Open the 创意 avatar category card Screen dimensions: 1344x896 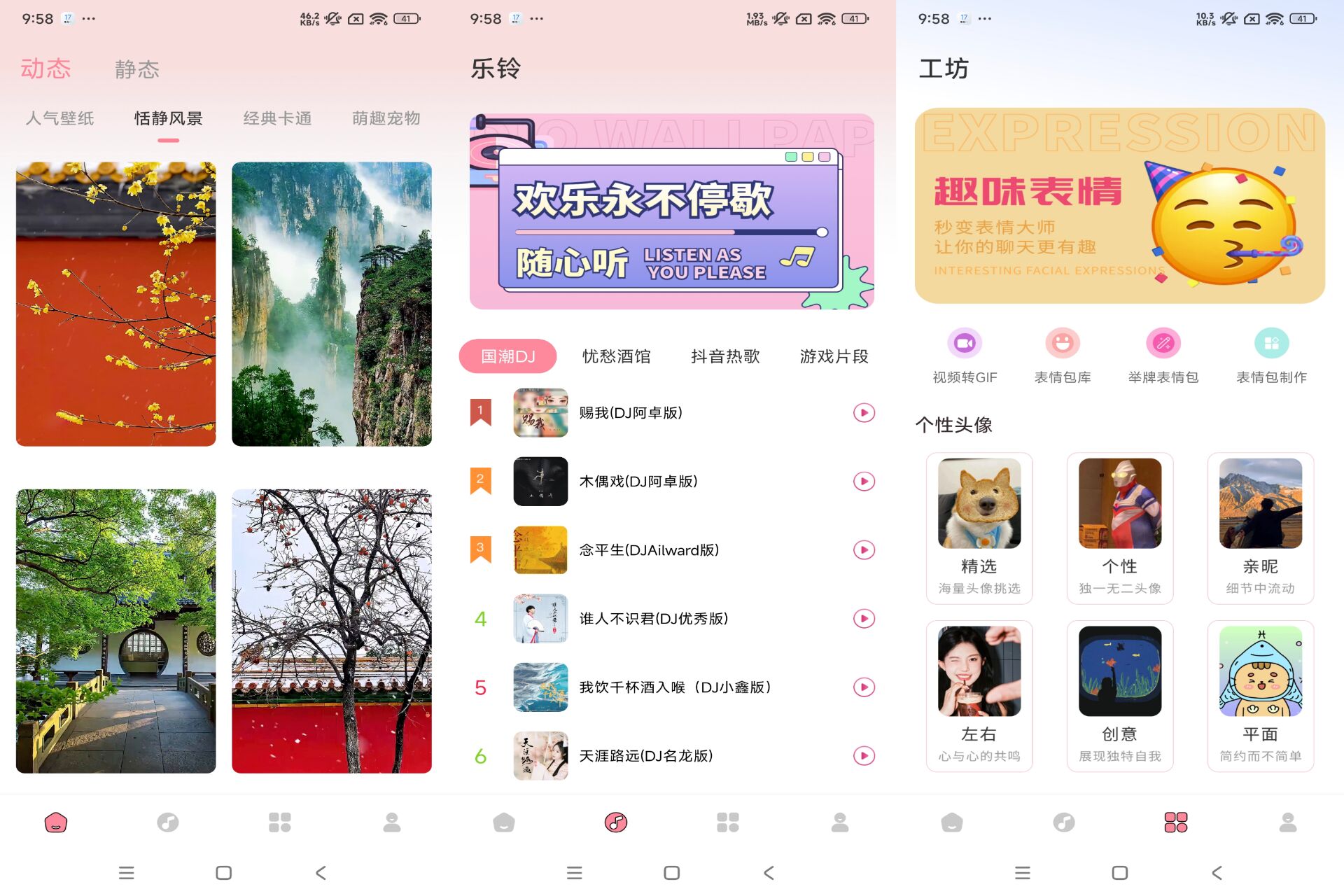point(1120,696)
